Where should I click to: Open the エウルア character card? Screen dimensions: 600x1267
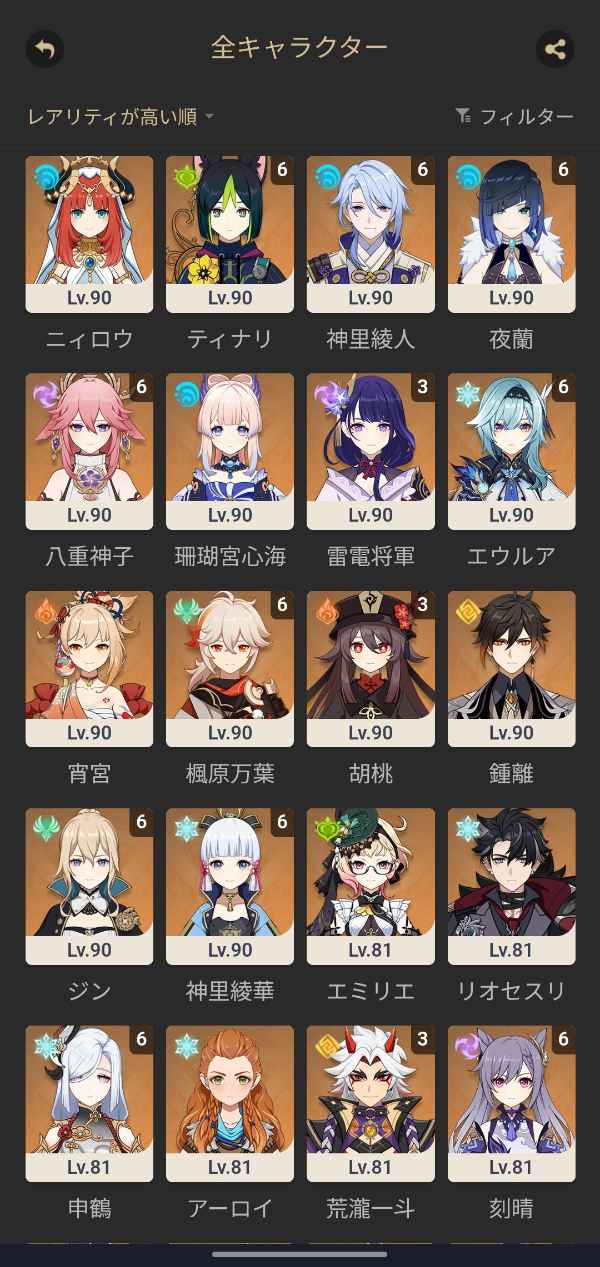511,451
